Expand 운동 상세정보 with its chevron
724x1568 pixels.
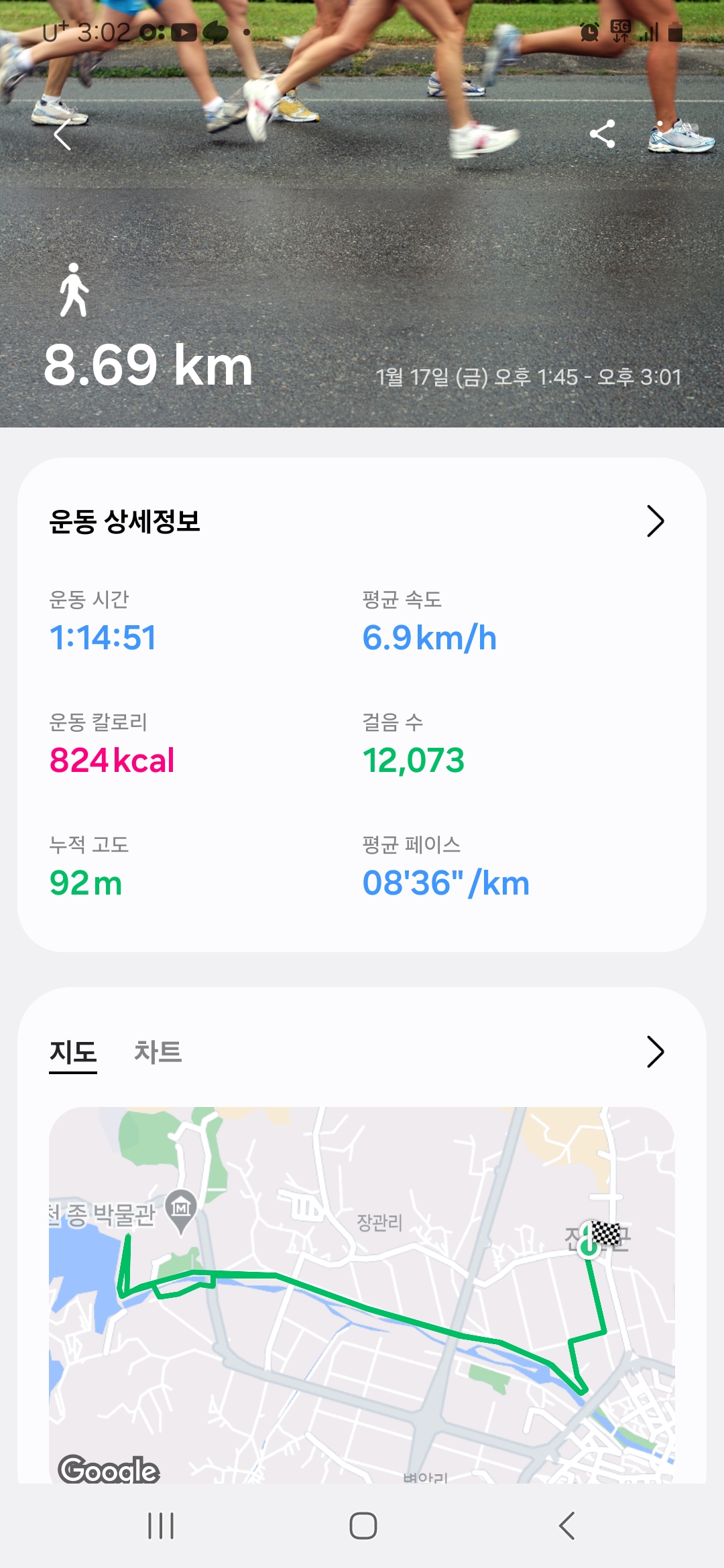point(655,521)
